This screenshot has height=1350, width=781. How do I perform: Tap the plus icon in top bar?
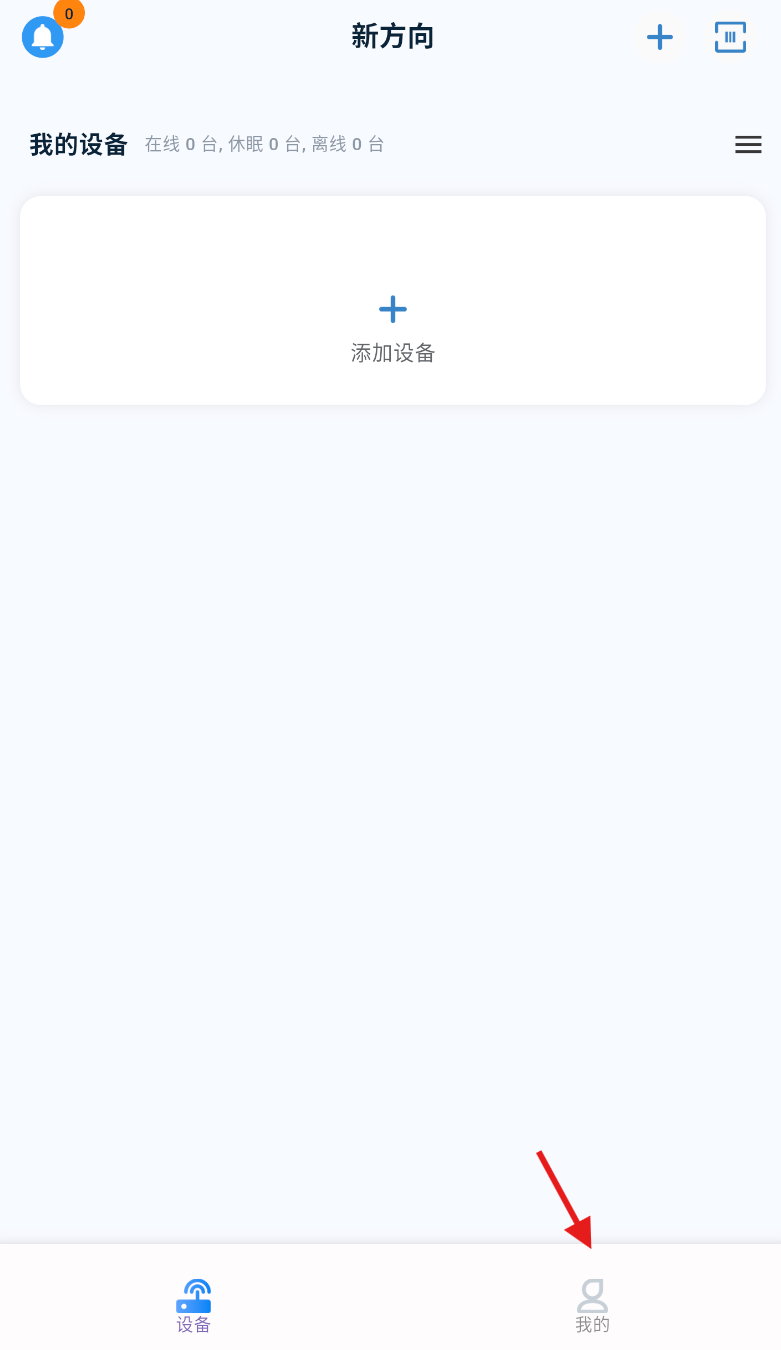pyautogui.click(x=660, y=37)
